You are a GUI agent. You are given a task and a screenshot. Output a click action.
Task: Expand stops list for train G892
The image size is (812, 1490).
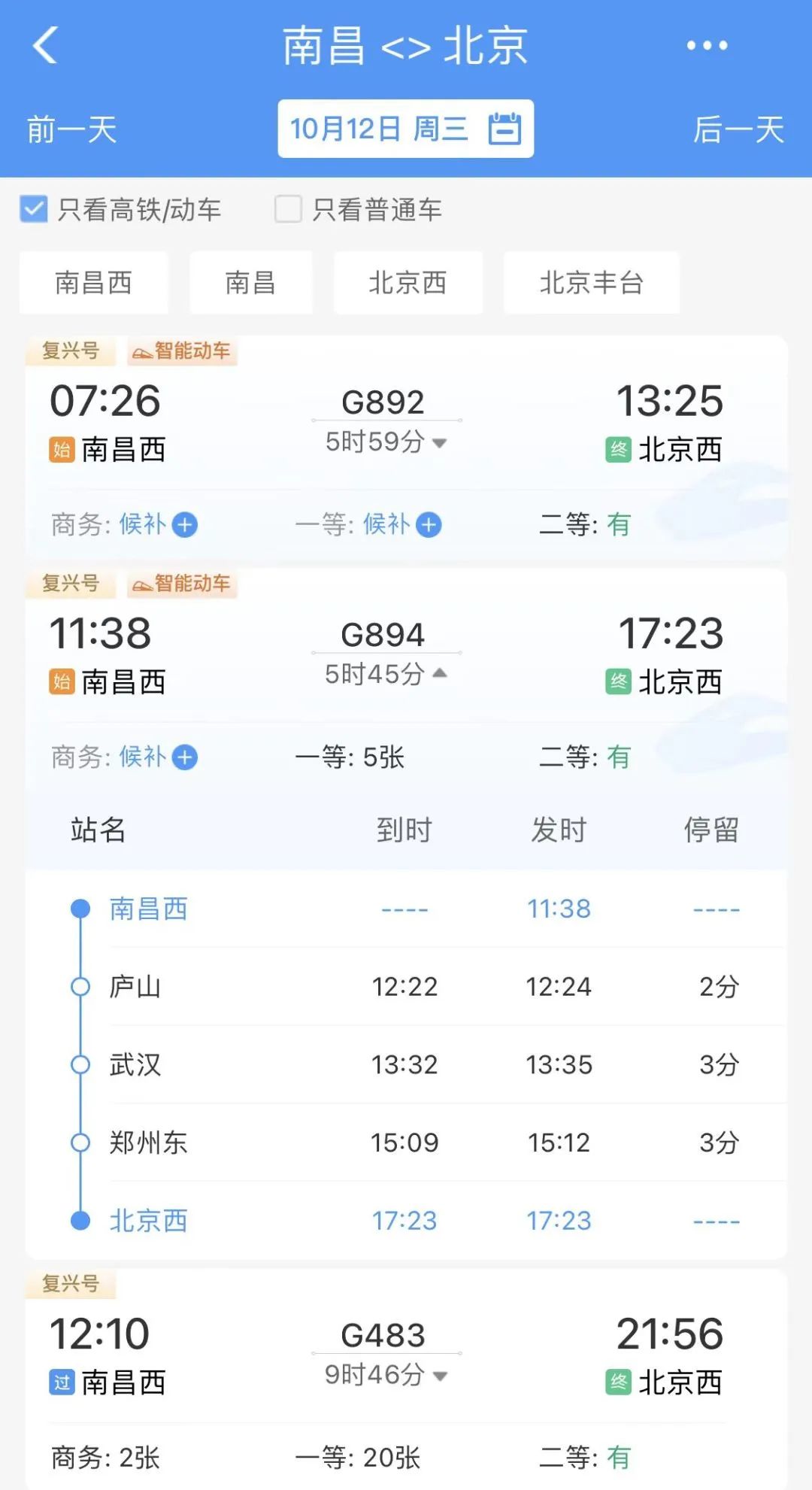tap(440, 442)
